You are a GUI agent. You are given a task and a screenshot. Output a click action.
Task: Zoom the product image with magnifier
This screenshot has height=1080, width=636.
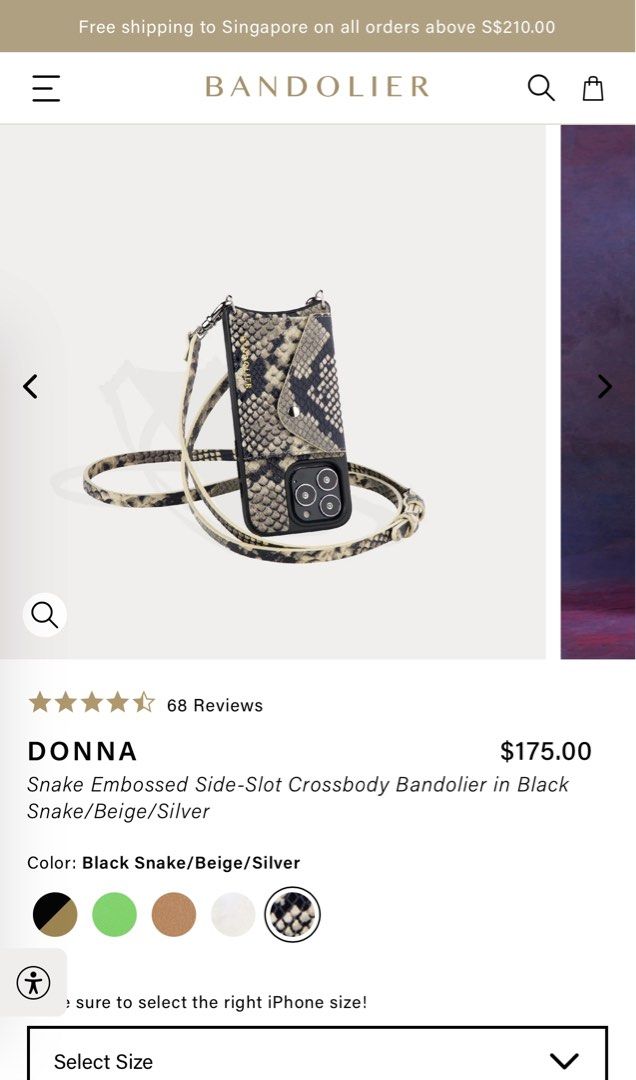tap(44, 614)
